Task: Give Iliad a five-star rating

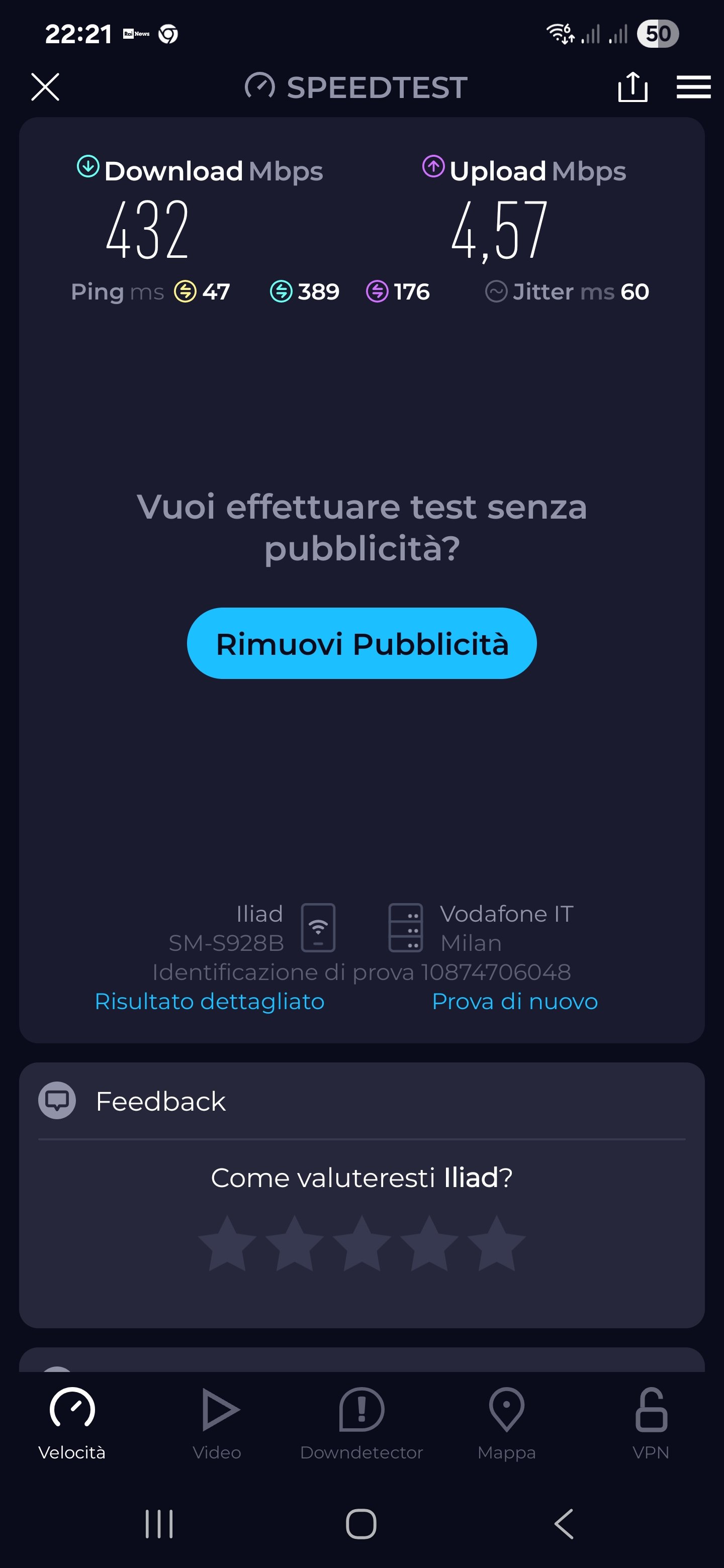Action: (x=496, y=1243)
